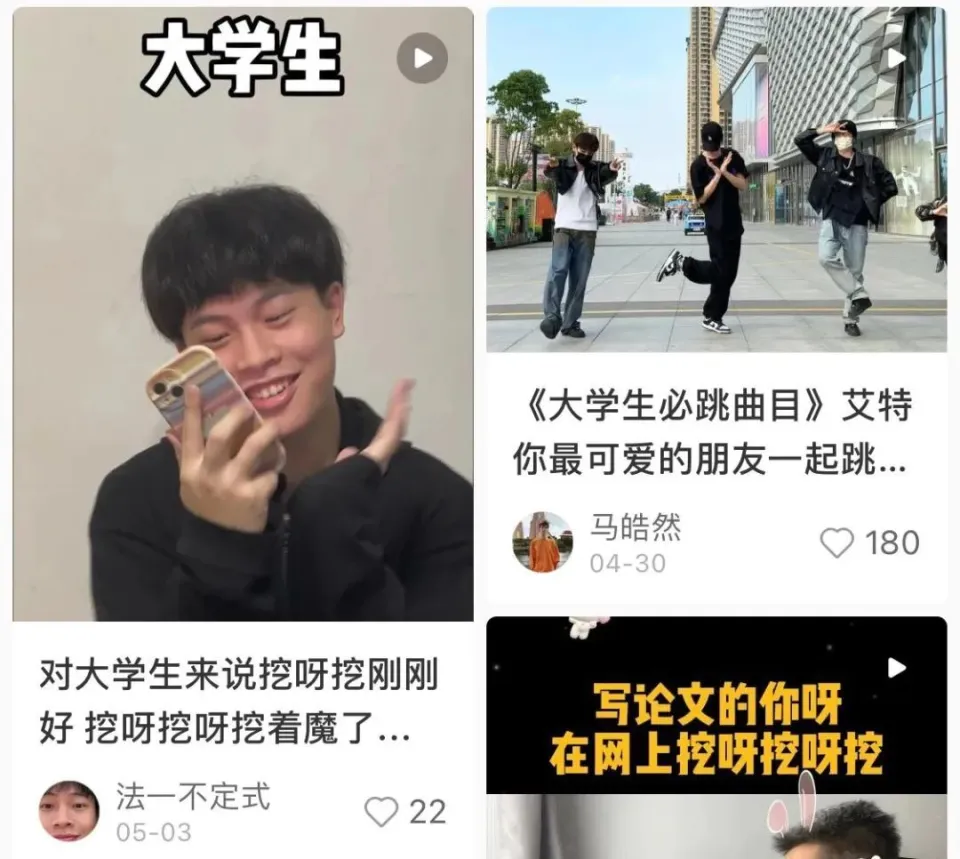Like the post by 法一不定式
This screenshot has width=960, height=859.
click(381, 811)
